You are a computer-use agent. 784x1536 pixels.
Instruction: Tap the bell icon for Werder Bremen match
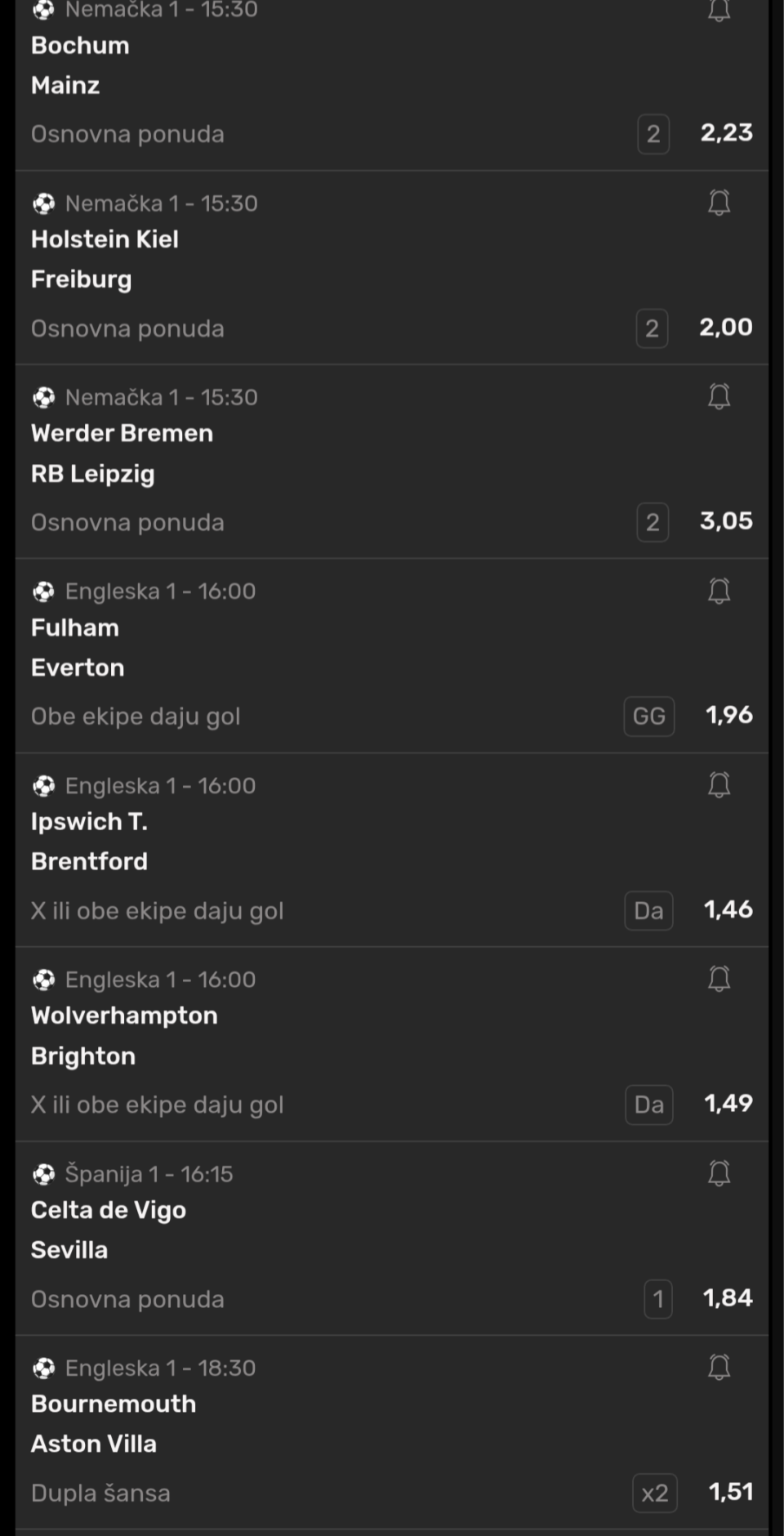pos(719,396)
